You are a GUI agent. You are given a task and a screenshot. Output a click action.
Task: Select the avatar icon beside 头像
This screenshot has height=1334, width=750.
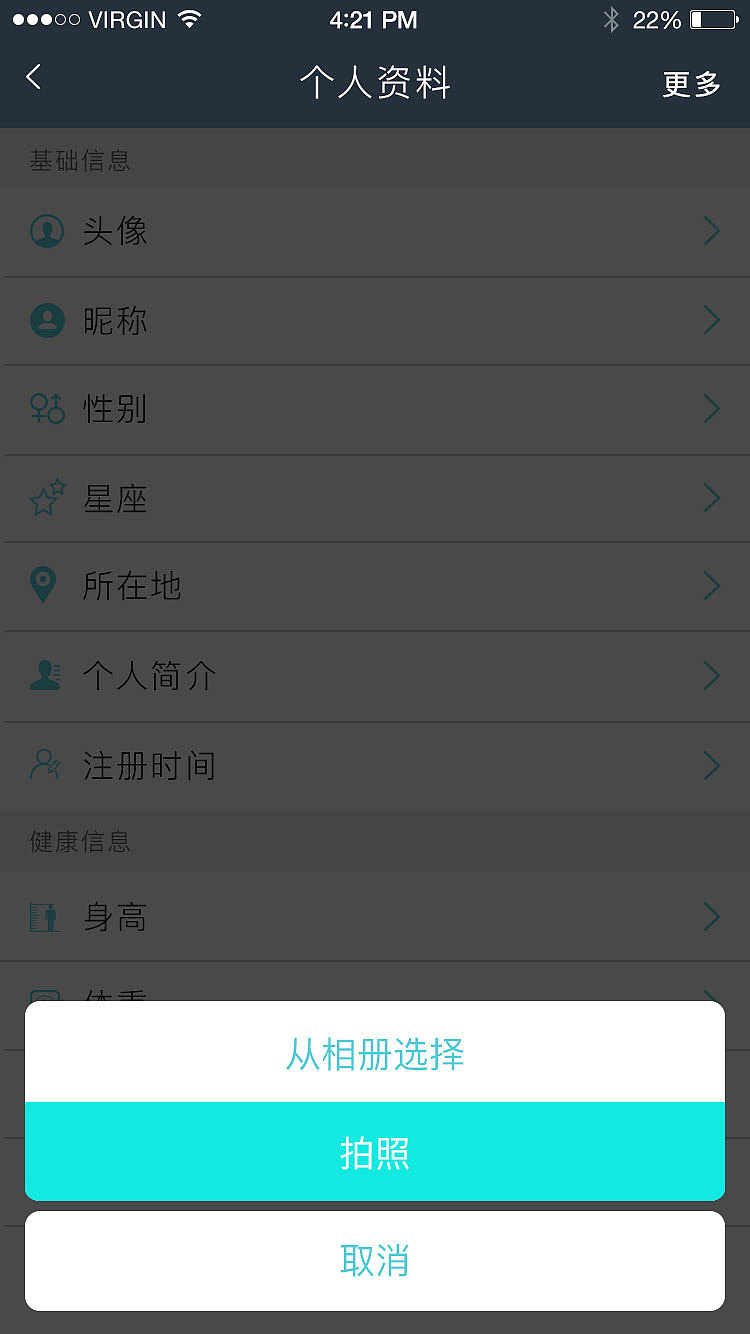pos(46,231)
